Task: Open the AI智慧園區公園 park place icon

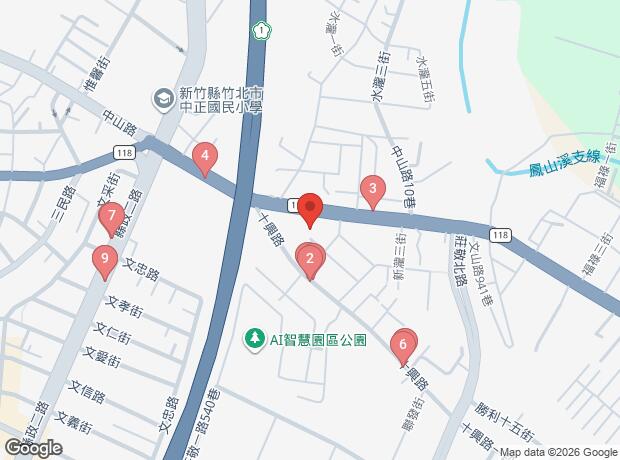Action: click(x=256, y=340)
